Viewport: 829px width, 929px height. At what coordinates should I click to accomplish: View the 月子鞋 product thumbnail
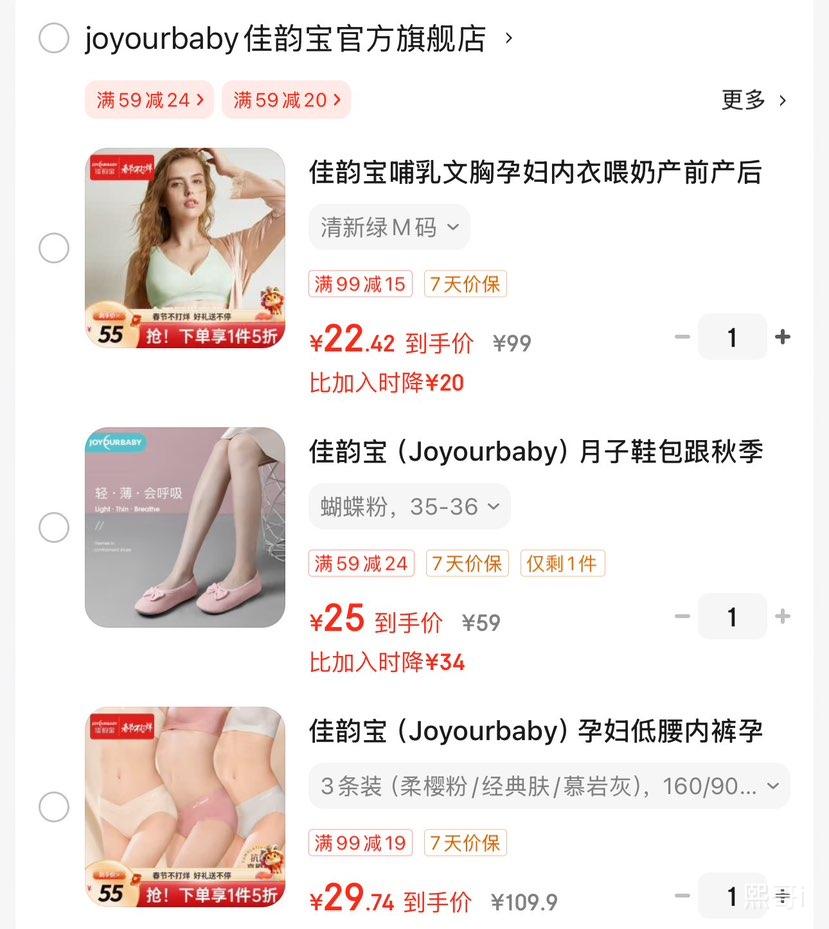click(x=184, y=527)
